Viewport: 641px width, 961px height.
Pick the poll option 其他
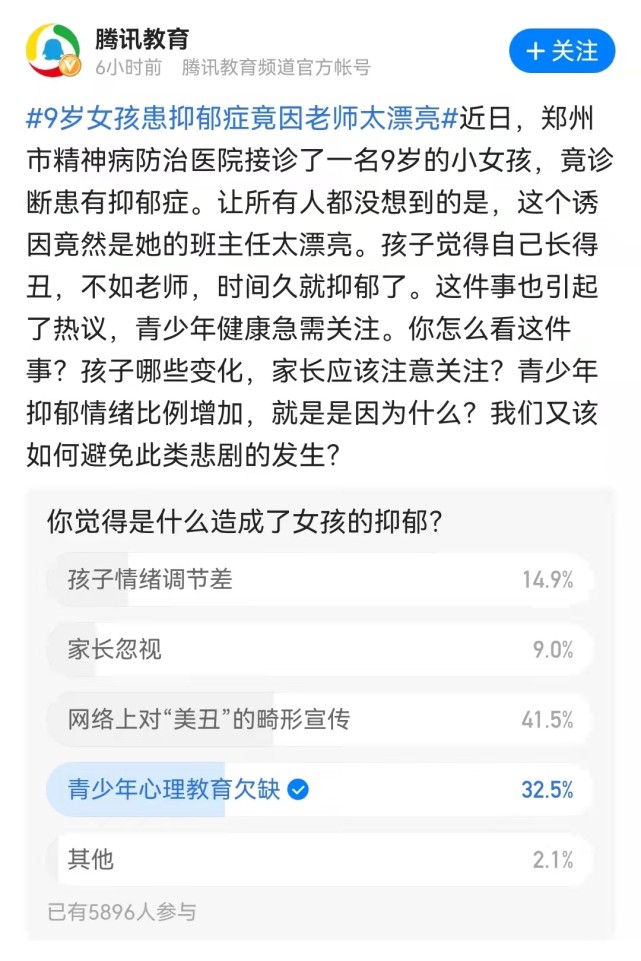(x=320, y=859)
